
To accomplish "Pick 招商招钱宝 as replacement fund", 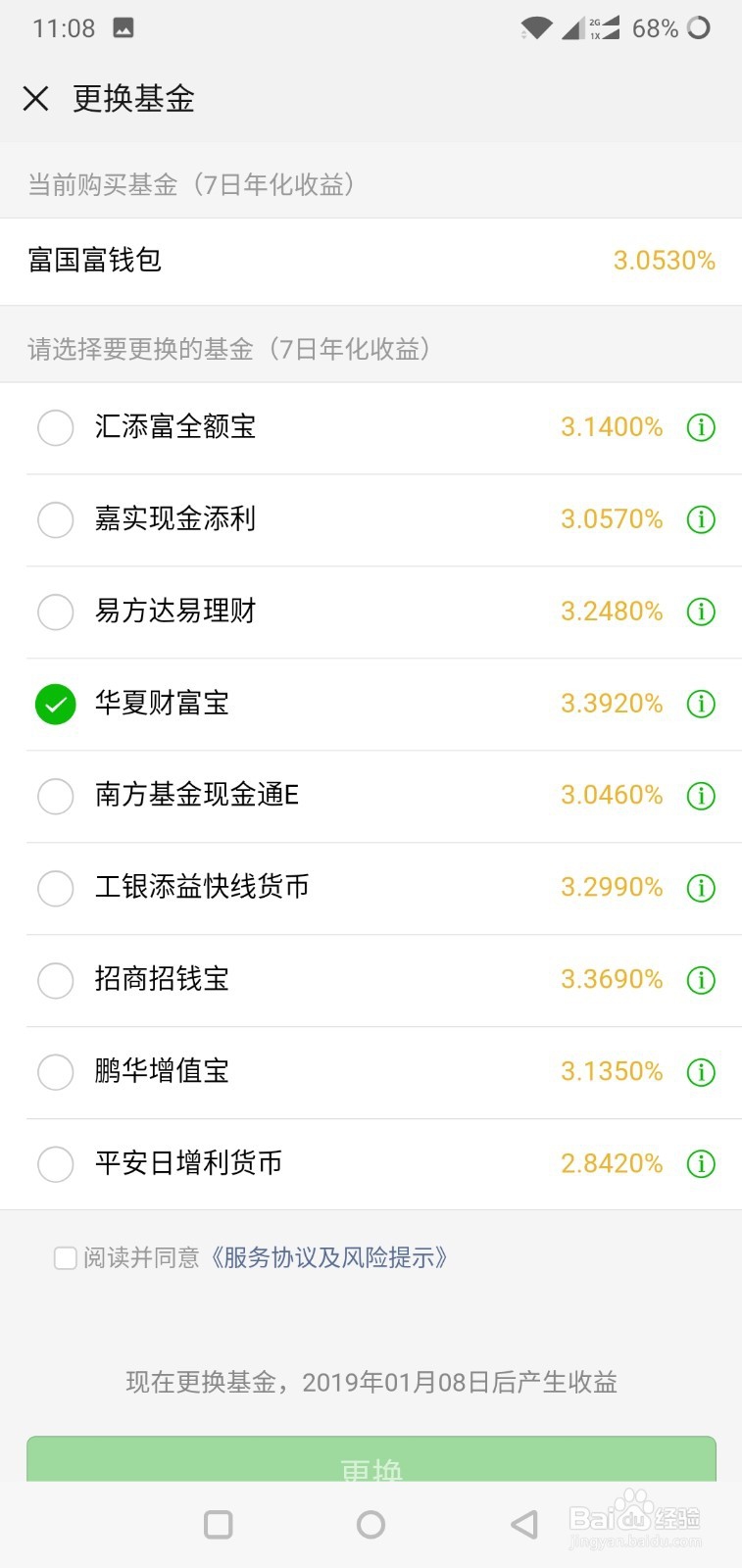I will [55, 980].
